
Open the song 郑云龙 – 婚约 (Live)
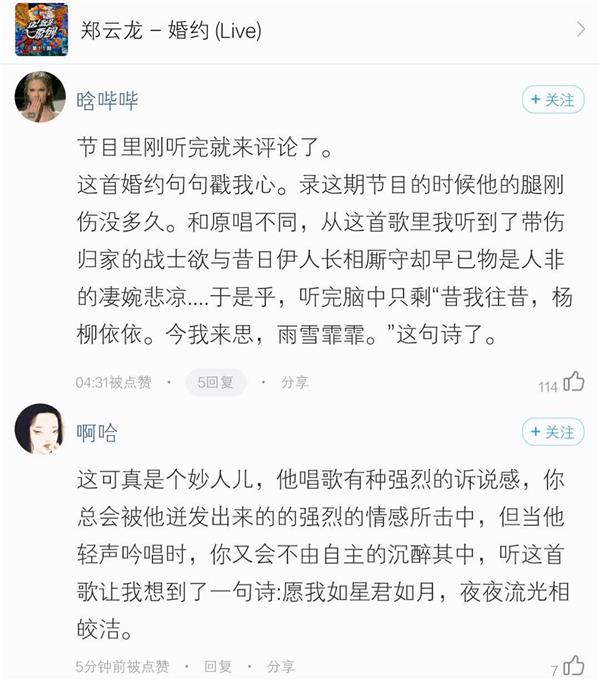click(300, 30)
